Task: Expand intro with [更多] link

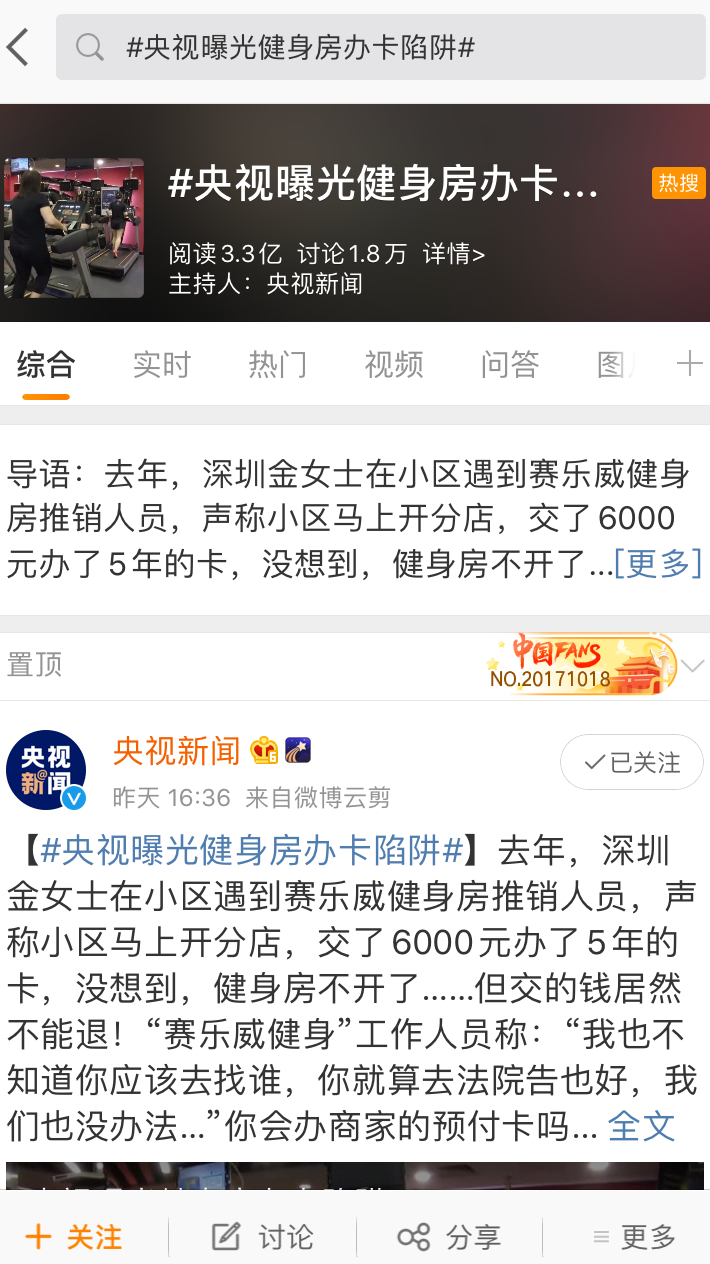Action: click(x=657, y=563)
